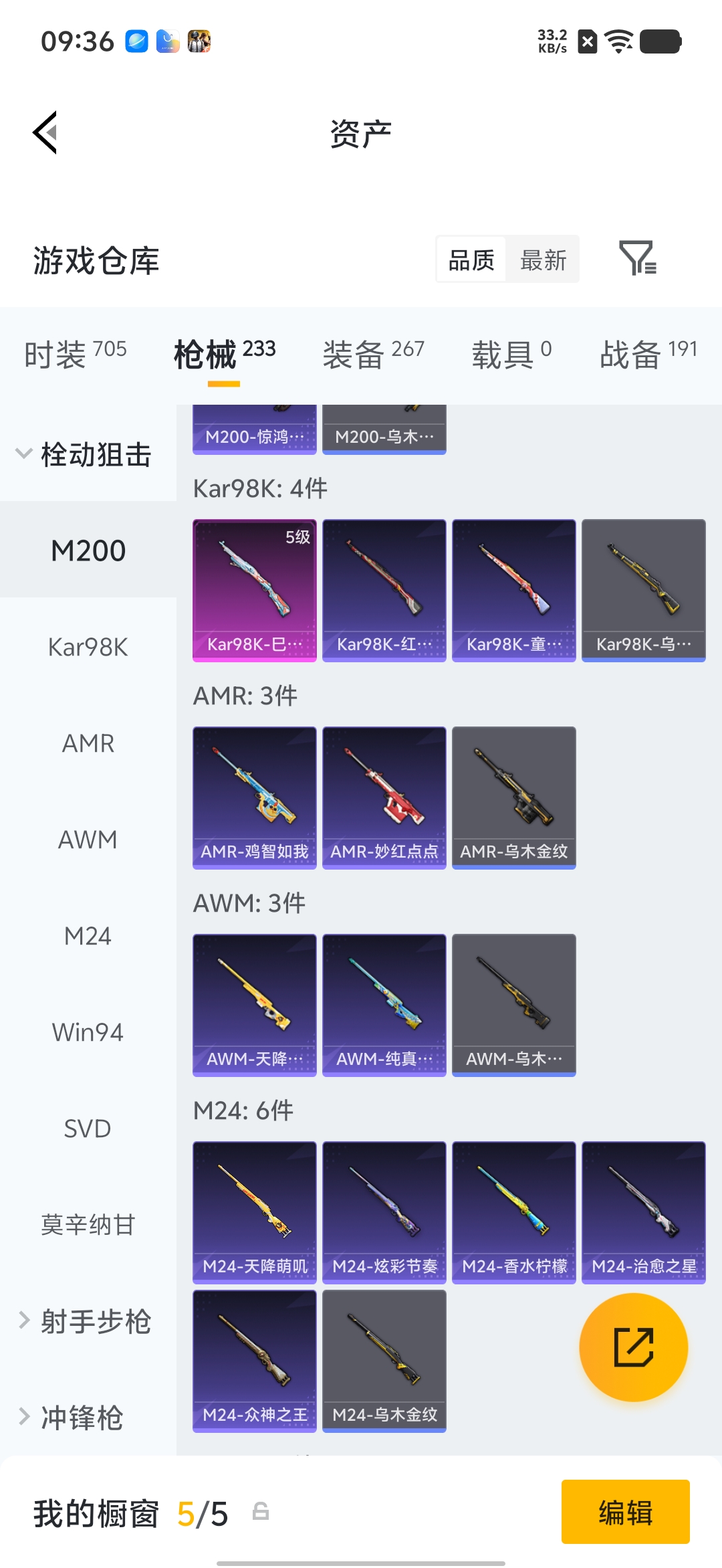Jump to Kar98K in the side list
The width and height of the screenshot is (722, 1568).
(x=88, y=647)
